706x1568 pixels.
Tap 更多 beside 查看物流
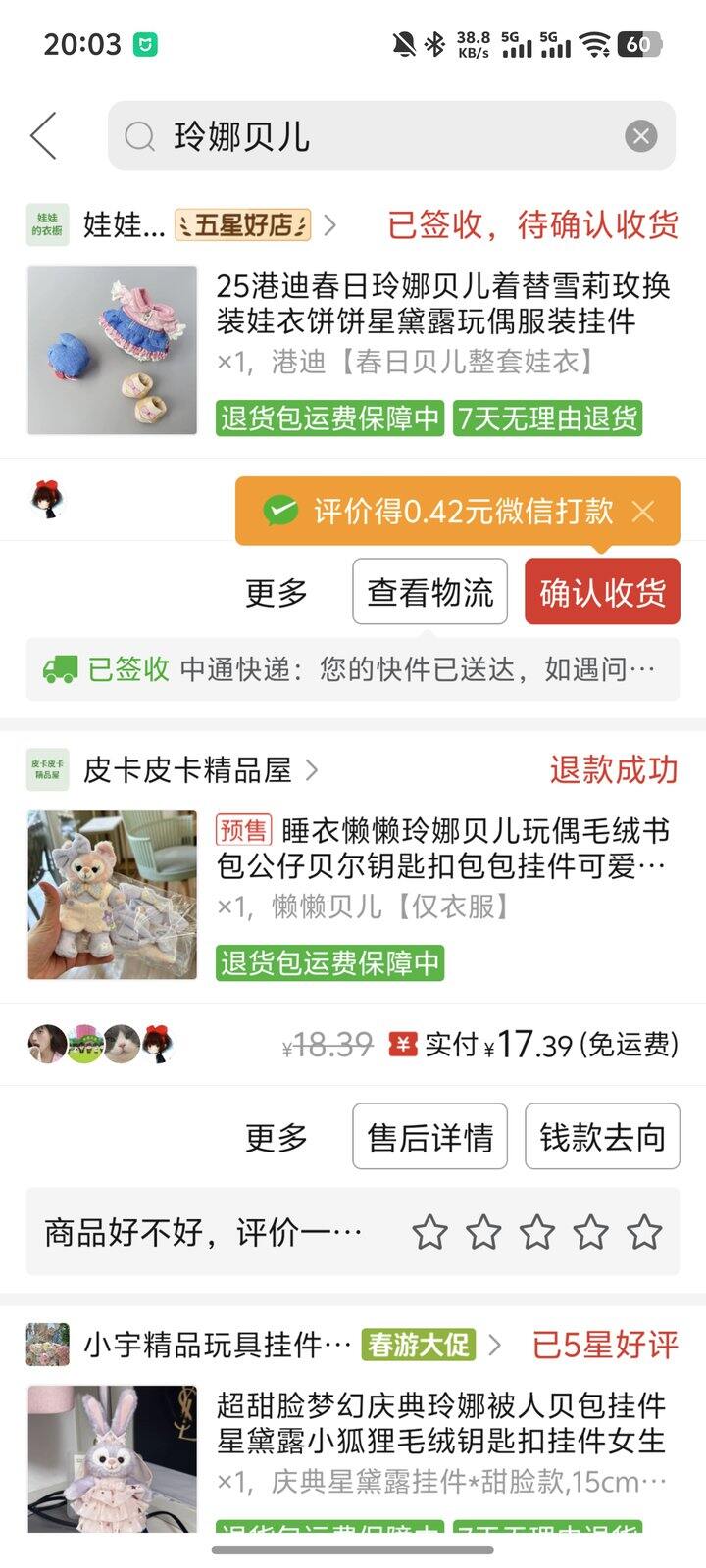[277, 592]
